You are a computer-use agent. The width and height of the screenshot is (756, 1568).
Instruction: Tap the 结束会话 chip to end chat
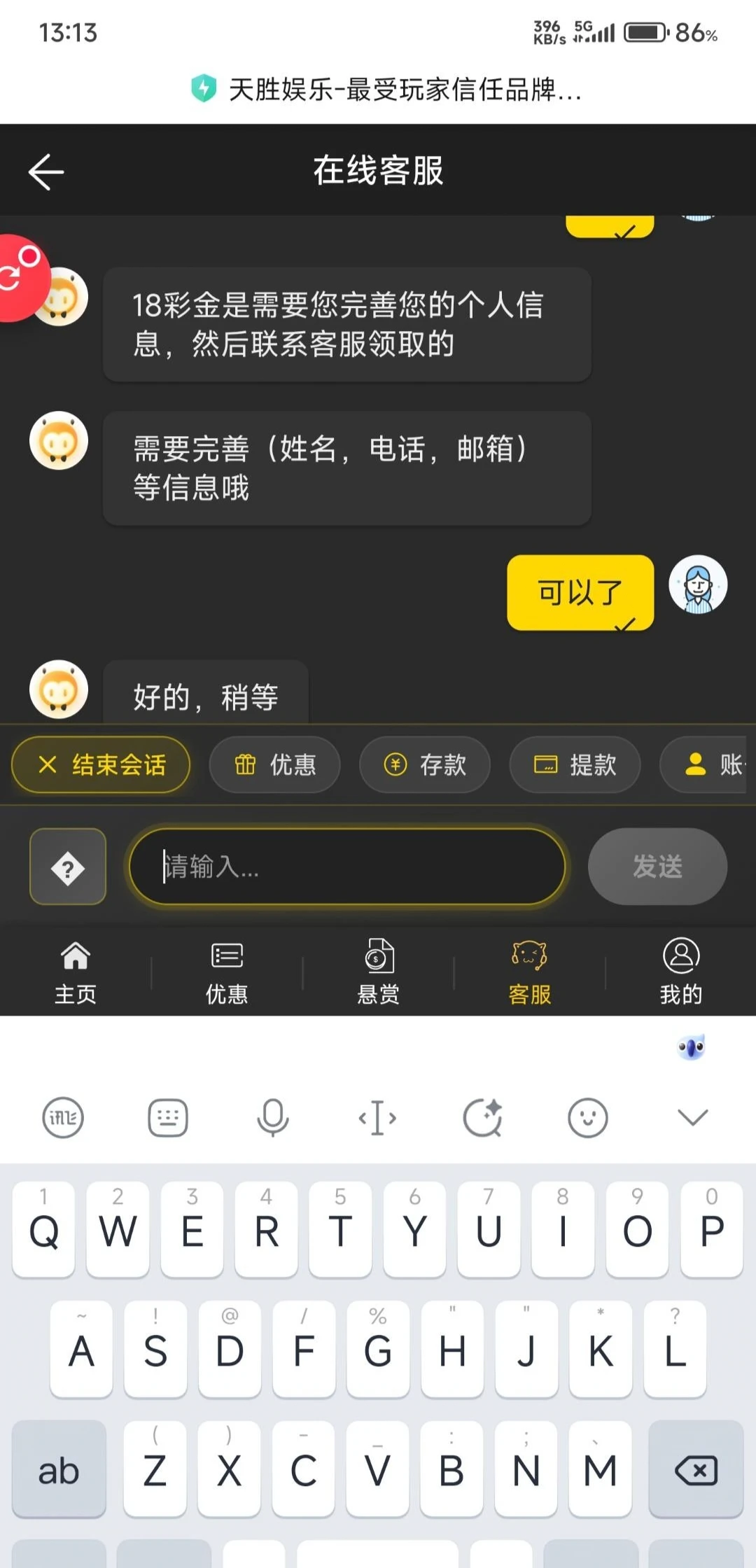pyautogui.click(x=101, y=764)
